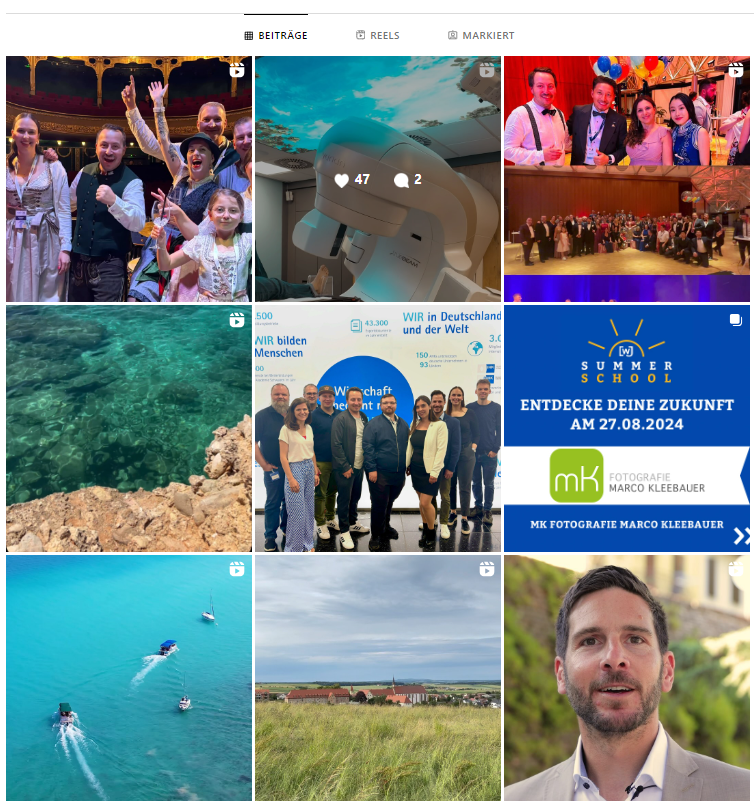Open the Summer School 27.08.2024 post
This screenshot has width=756, height=802.
point(627,428)
